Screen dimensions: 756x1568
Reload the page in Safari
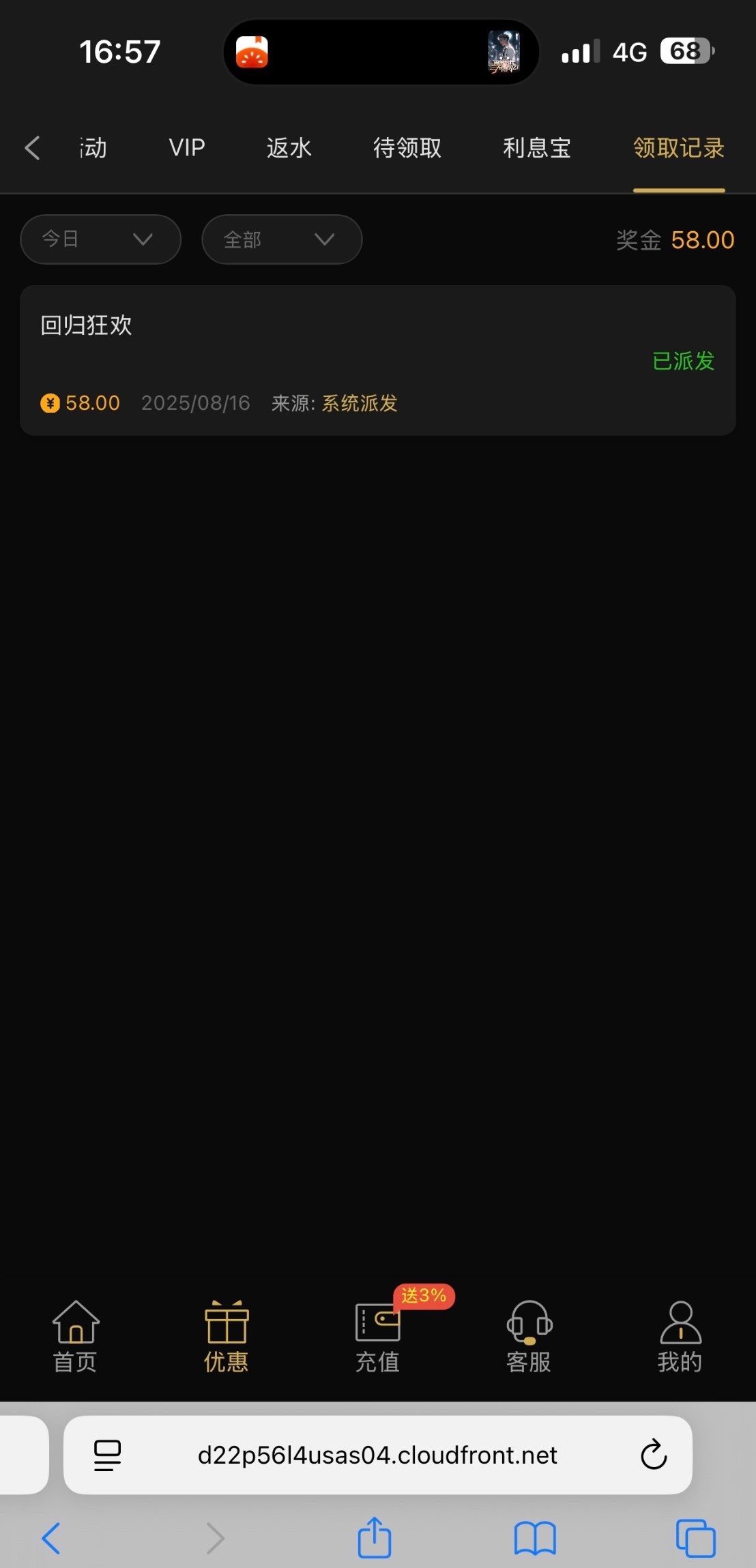[653, 1455]
